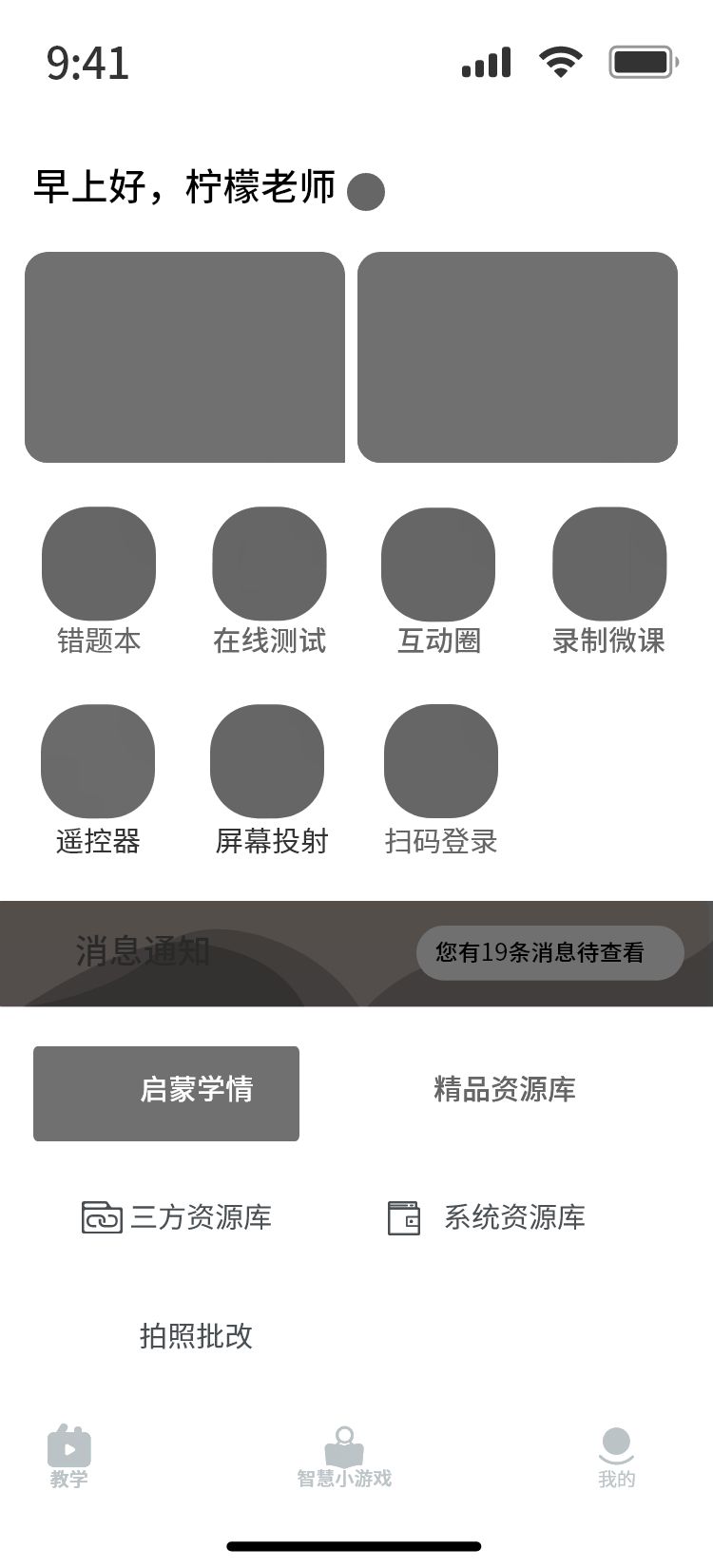Select 启蒙学情
The height and width of the screenshot is (1568, 713).
click(166, 1093)
